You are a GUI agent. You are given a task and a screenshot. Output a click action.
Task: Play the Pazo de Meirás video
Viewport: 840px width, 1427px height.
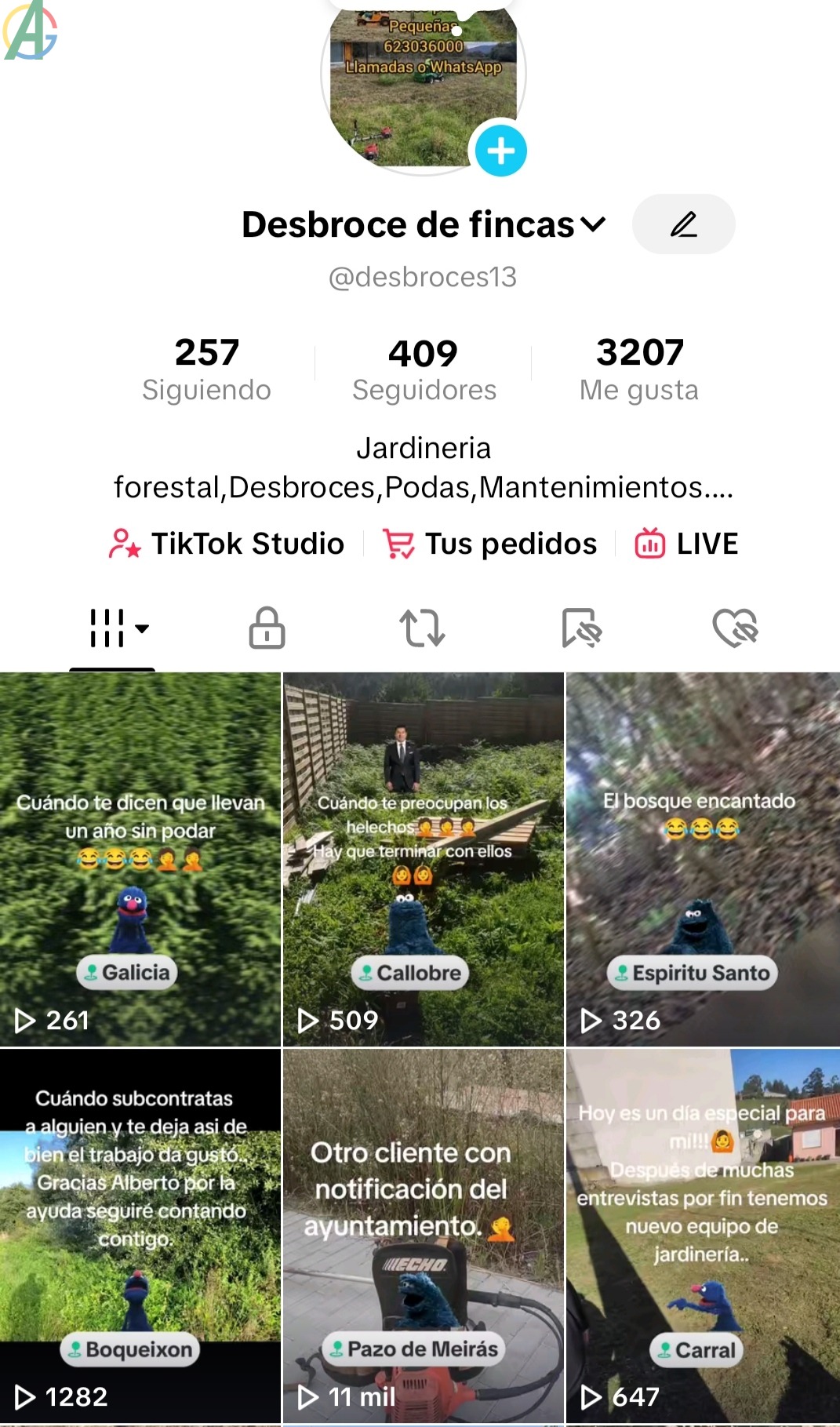point(423,1236)
